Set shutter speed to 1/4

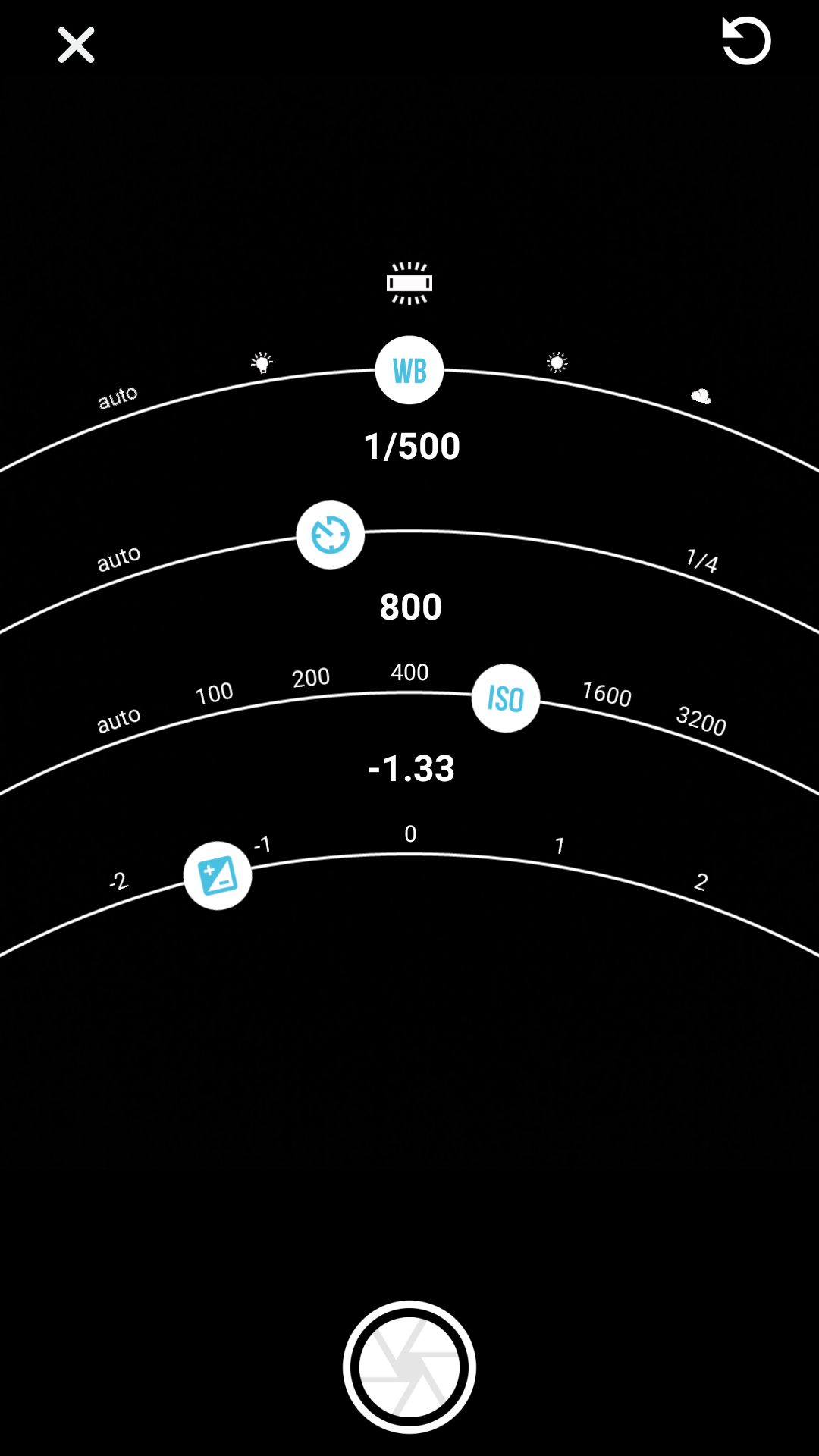(x=701, y=560)
